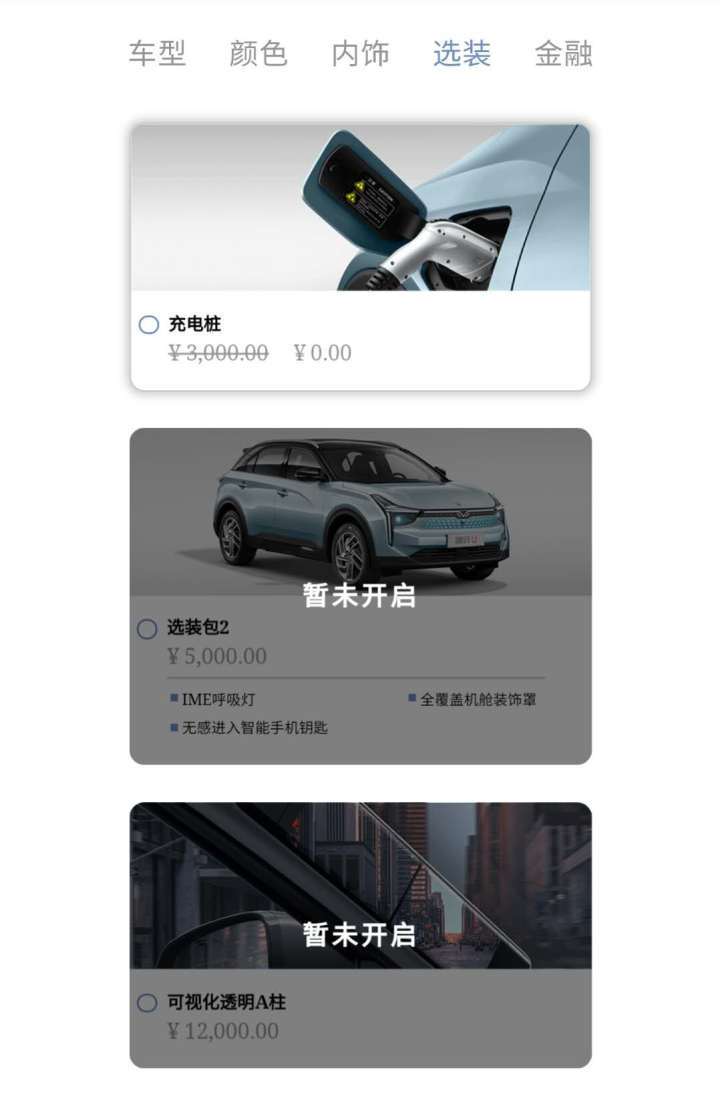Tap the 充电桩 card image
Viewport: 720px width, 1106px height.
coord(360,208)
